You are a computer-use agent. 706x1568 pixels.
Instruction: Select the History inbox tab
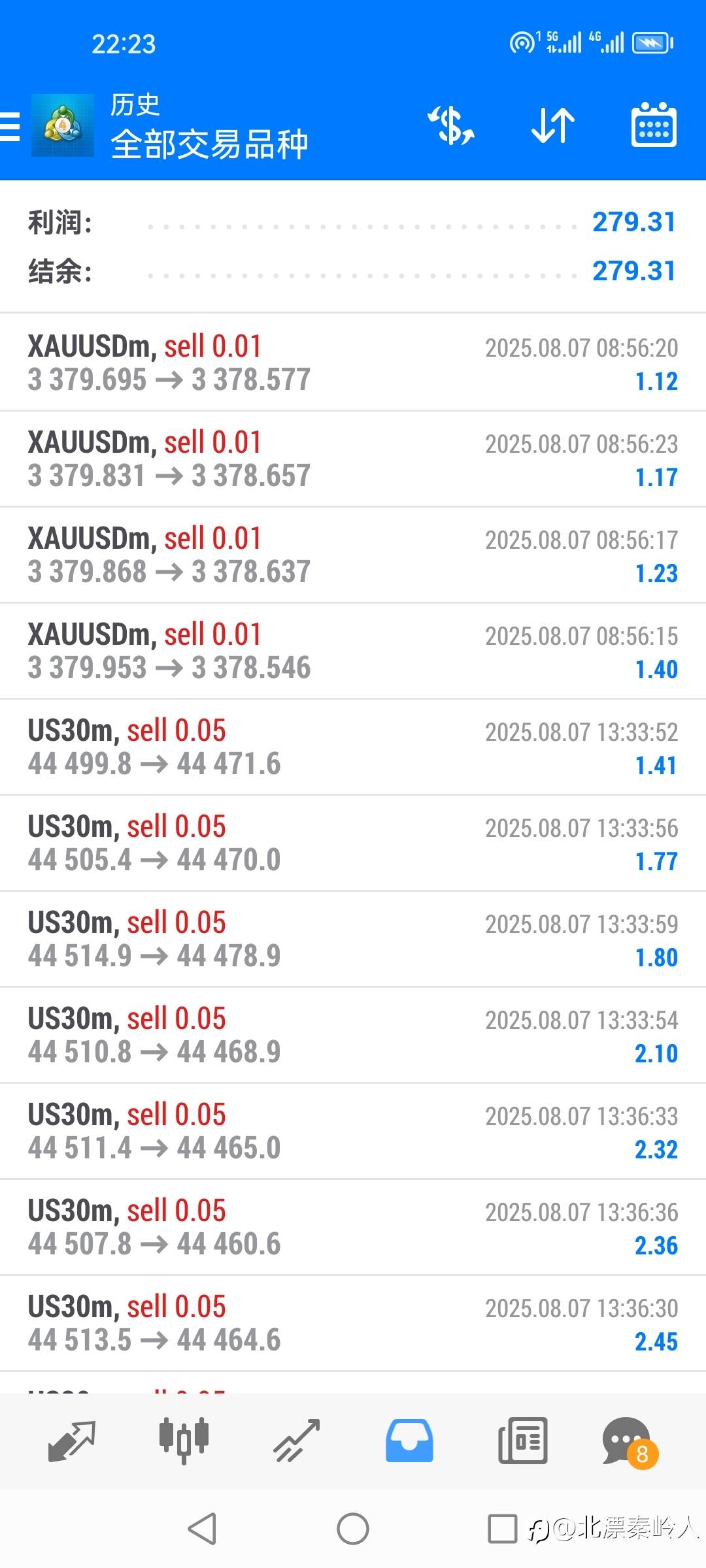click(x=409, y=1441)
